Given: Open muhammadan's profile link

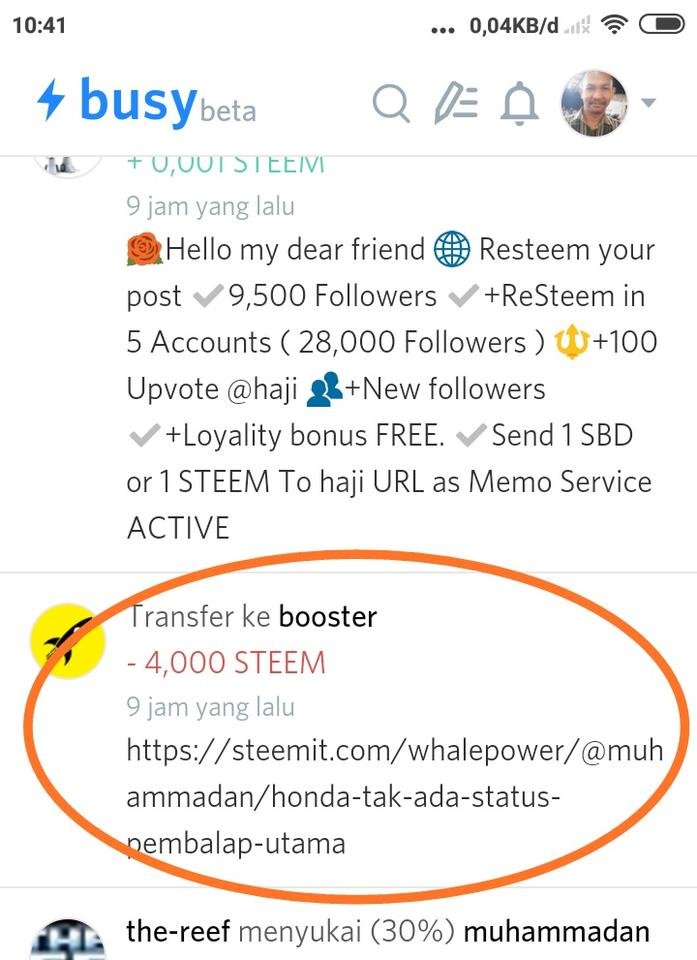Looking at the screenshot, I should pyautogui.click(x=558, y=931).
